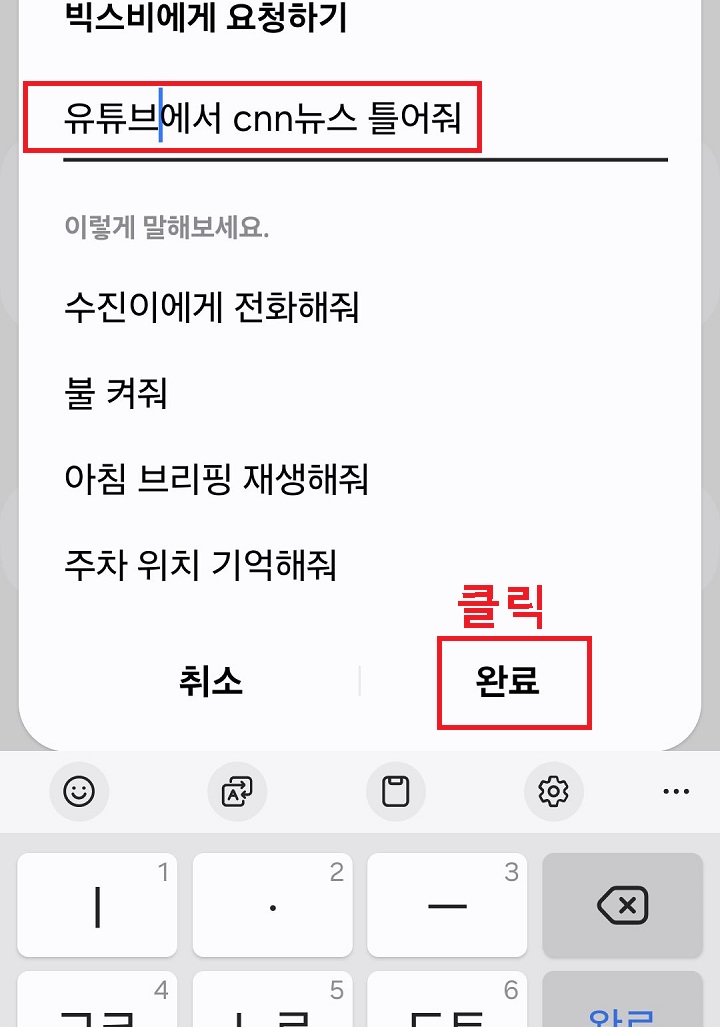Open the clipboard from keyboard toolbar

(x=396, y=791)
